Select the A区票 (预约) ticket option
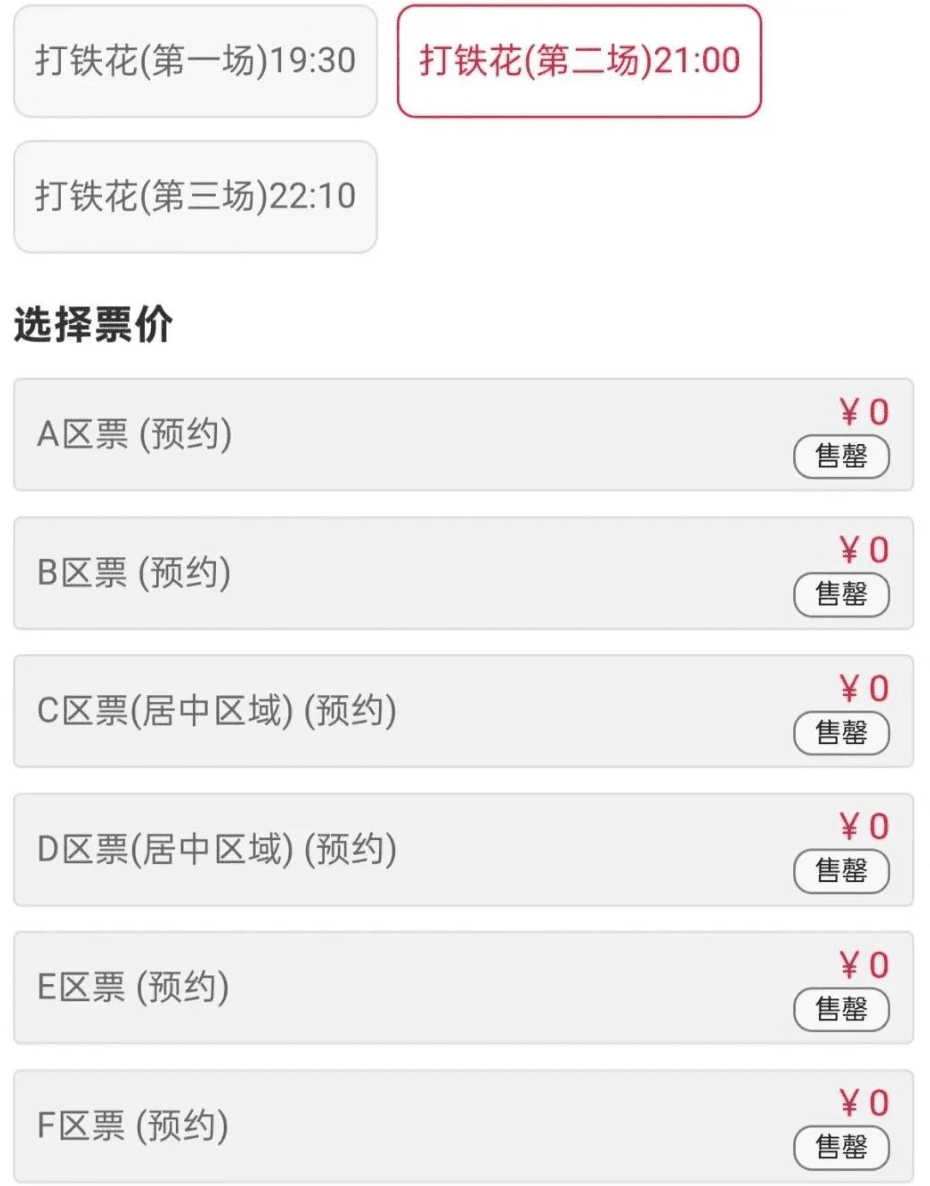The image size is (930, 1186). click(x=463, y=435)
